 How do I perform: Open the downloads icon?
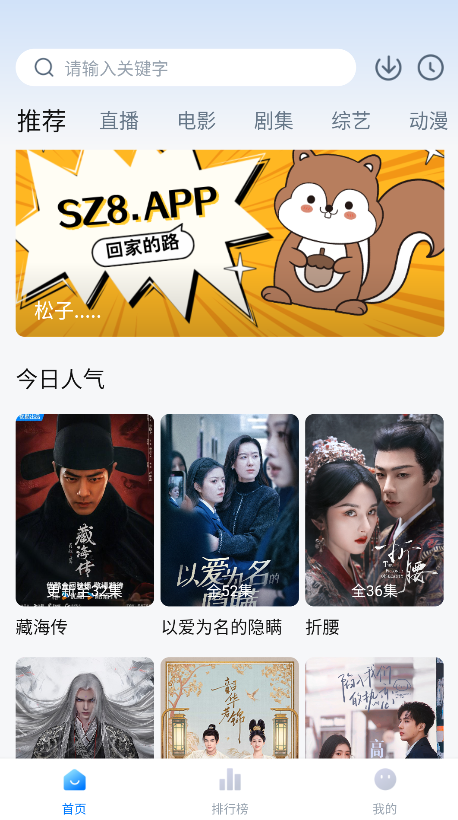pos(388,67)
